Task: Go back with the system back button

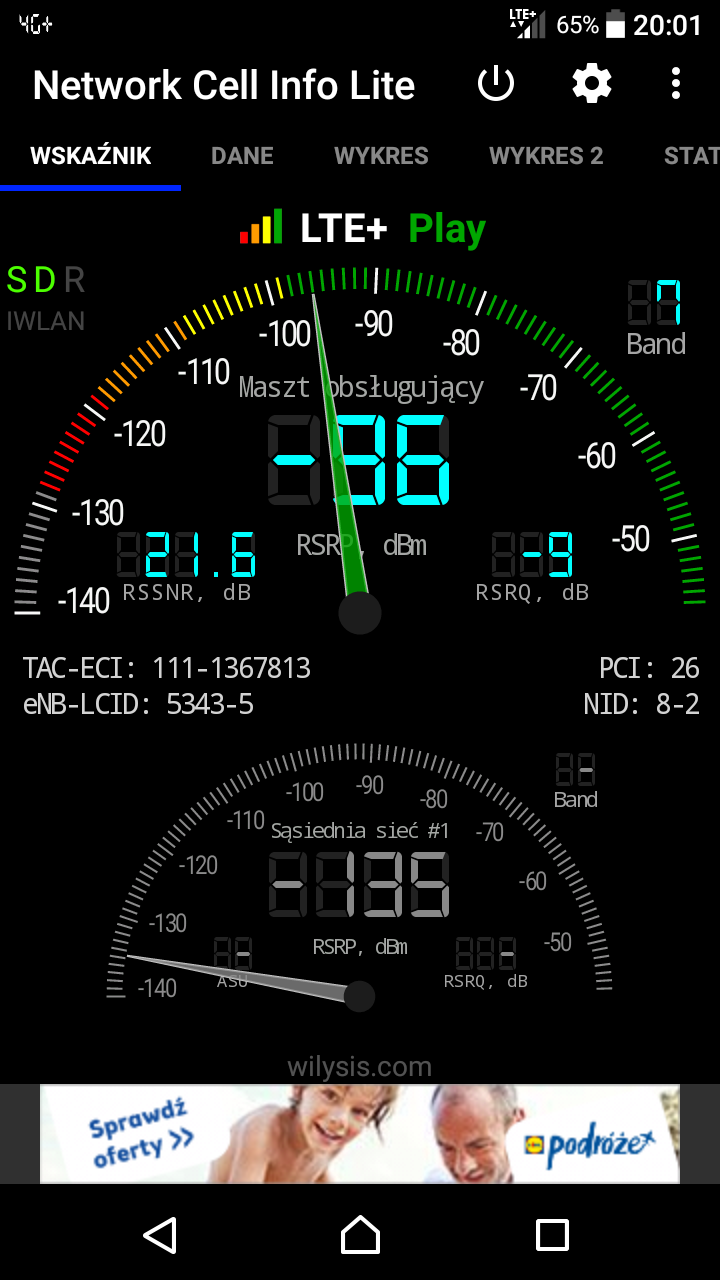Action: pos(160,1235)
